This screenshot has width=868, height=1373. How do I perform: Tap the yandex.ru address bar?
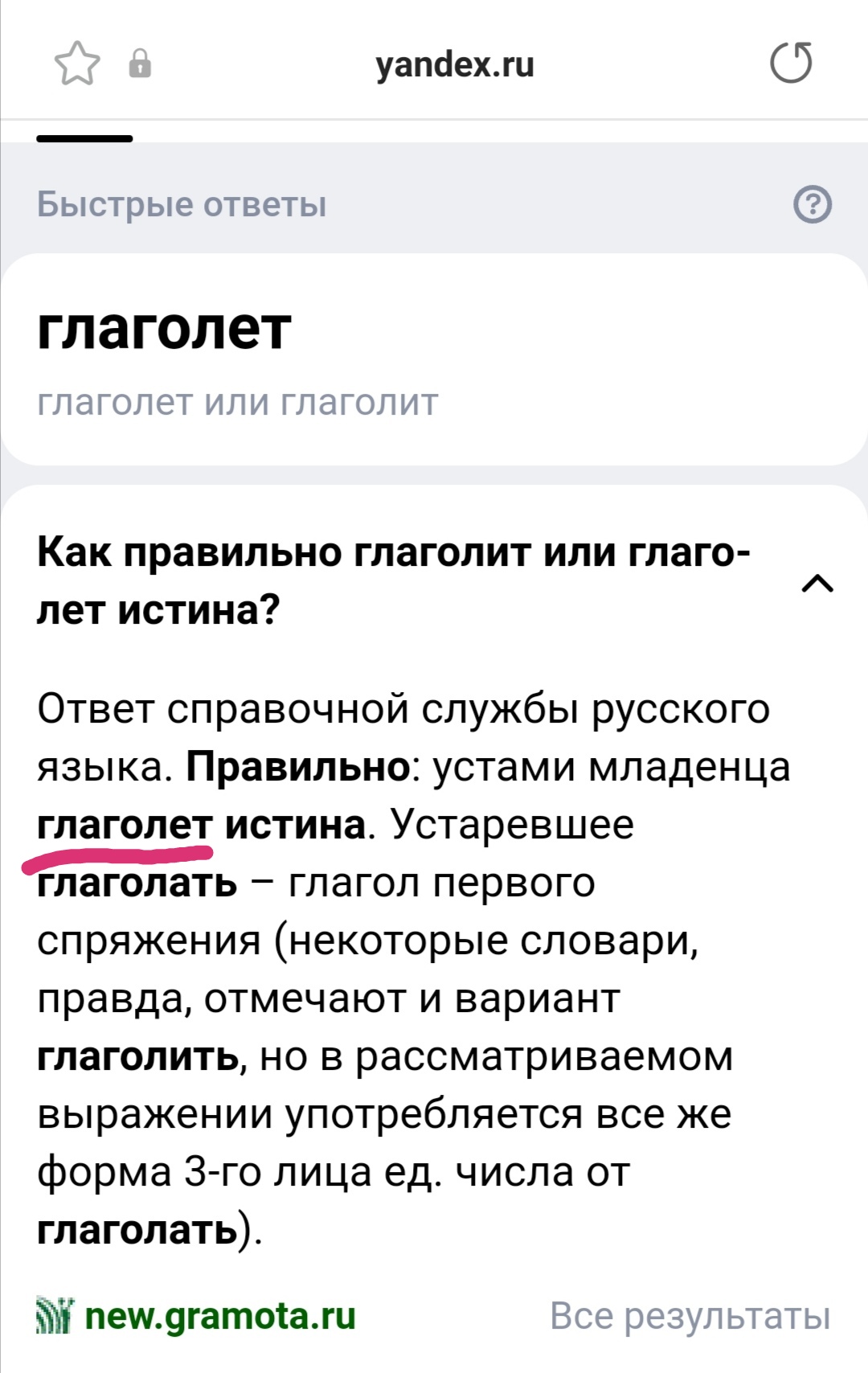coord(455,64)
